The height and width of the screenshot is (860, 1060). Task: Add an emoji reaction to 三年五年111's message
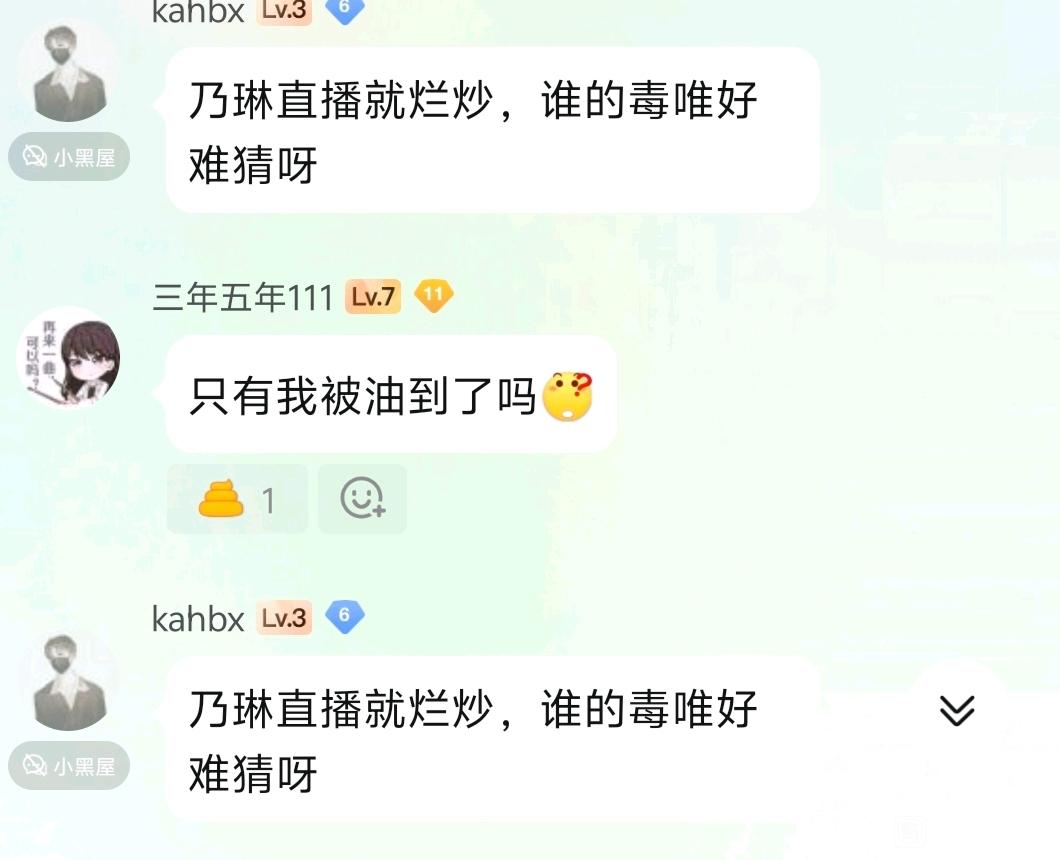pyautogui.click(x=362, y=498)
